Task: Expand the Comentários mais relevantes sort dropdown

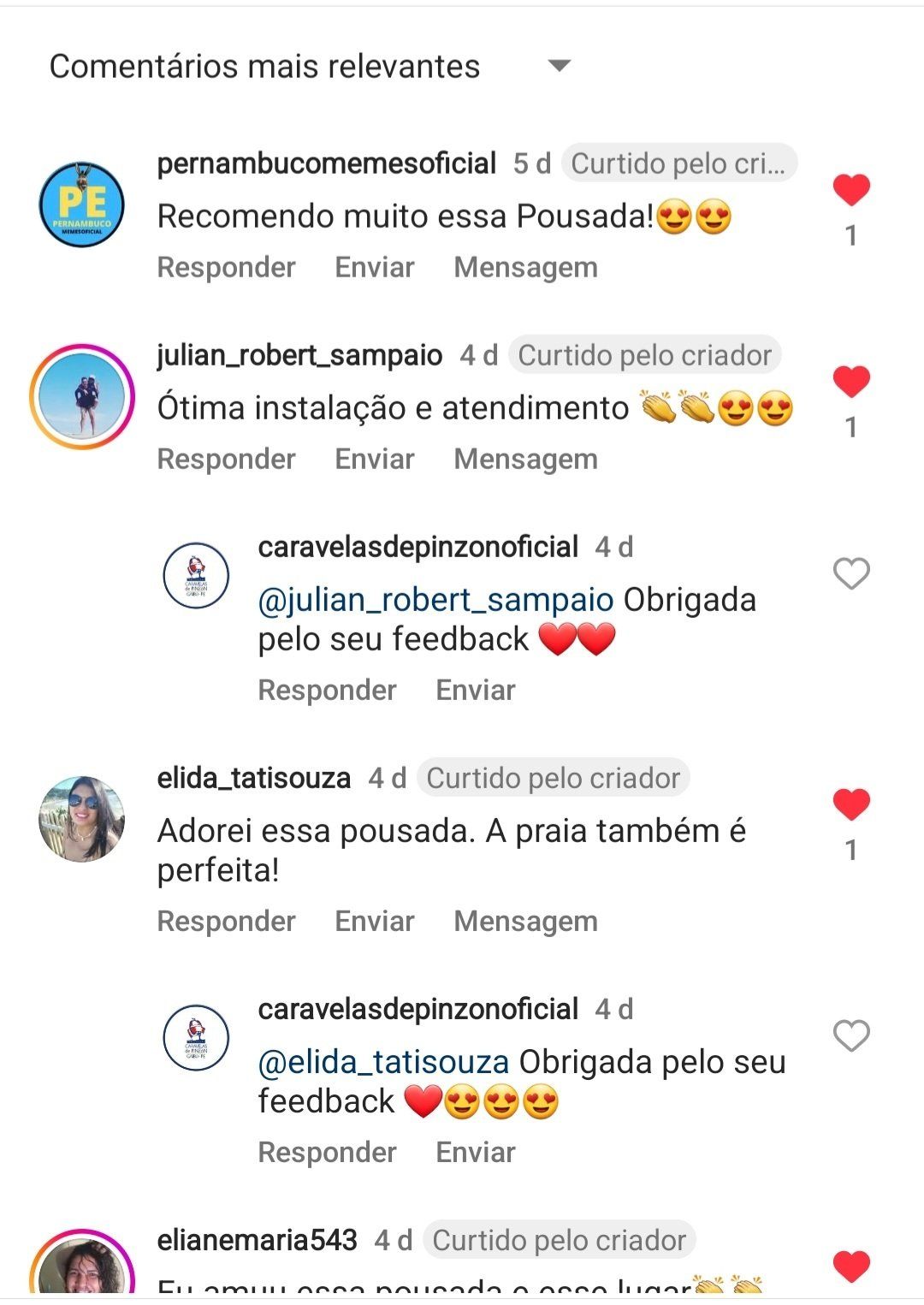Action: (558, 66)
